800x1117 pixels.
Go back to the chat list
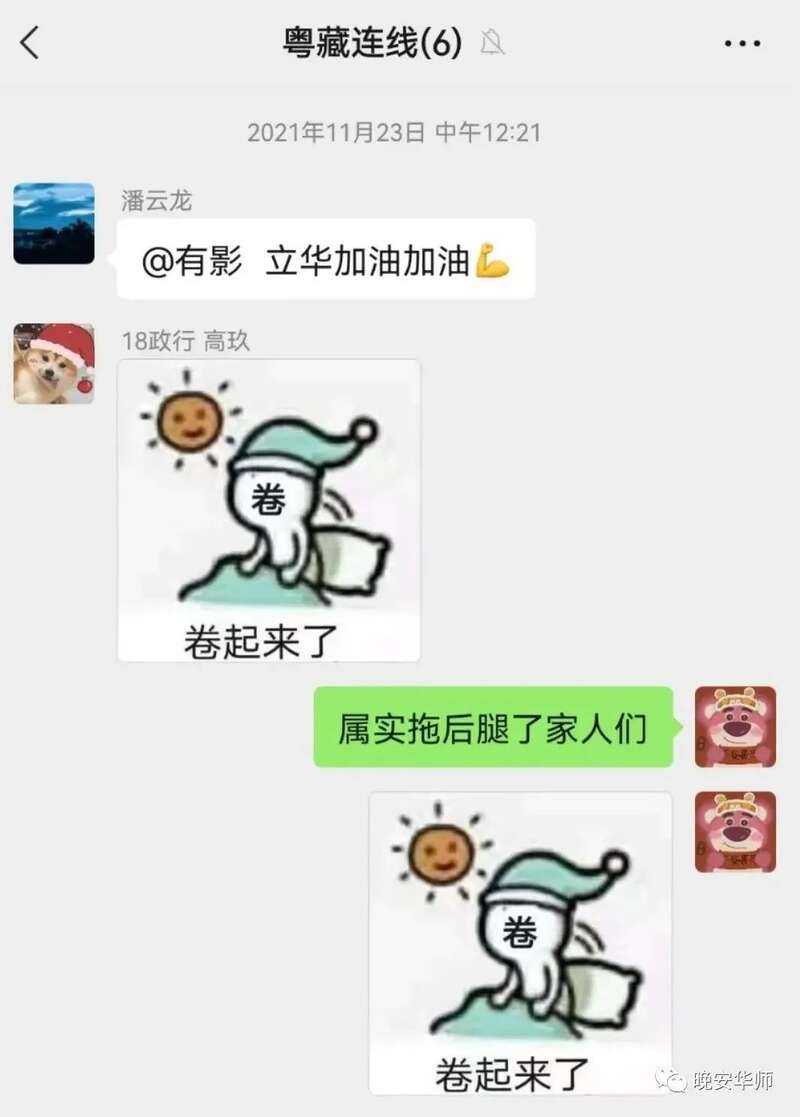pos(30,43)
